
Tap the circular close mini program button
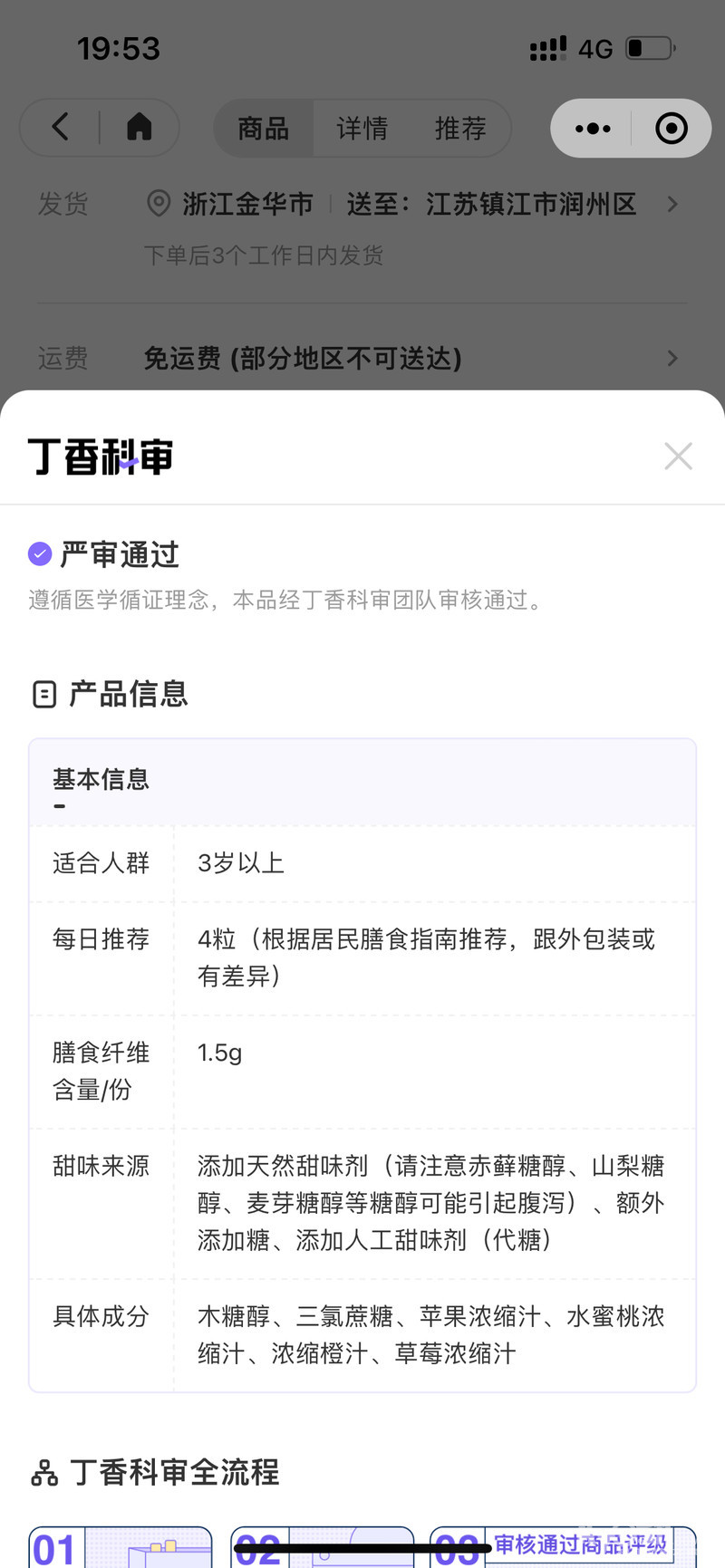point(672,129)
